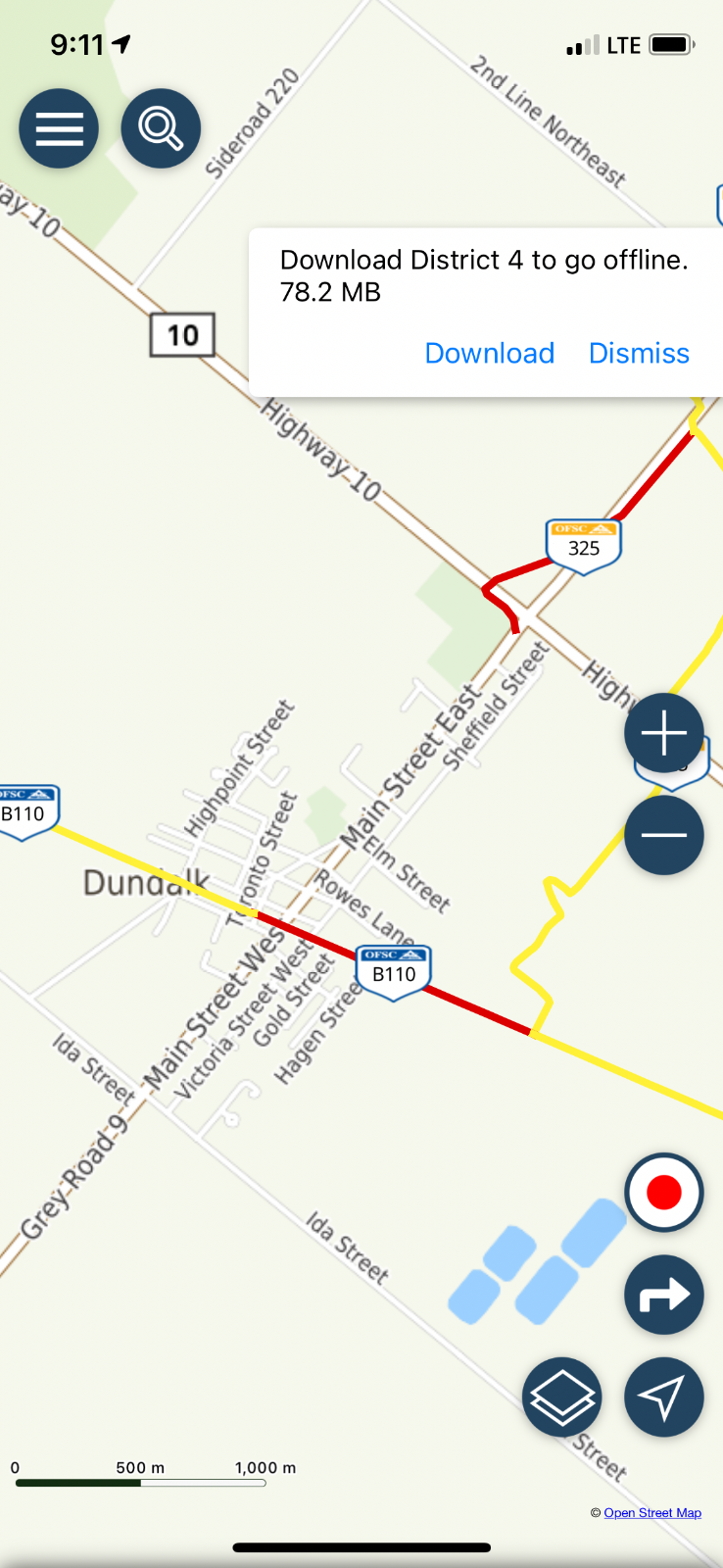Select the 325 trail marker
723x1568 pixels.
[x=584, y=546]
